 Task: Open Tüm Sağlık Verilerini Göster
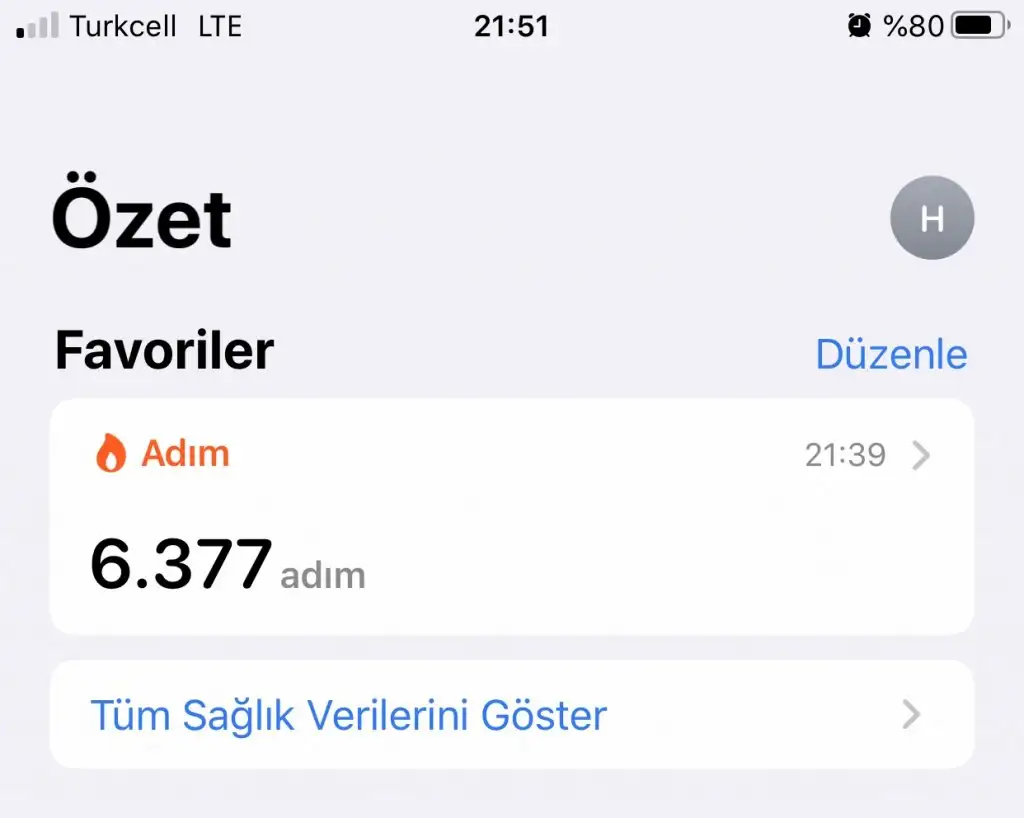pyautogui.click(x=511, y=715)
